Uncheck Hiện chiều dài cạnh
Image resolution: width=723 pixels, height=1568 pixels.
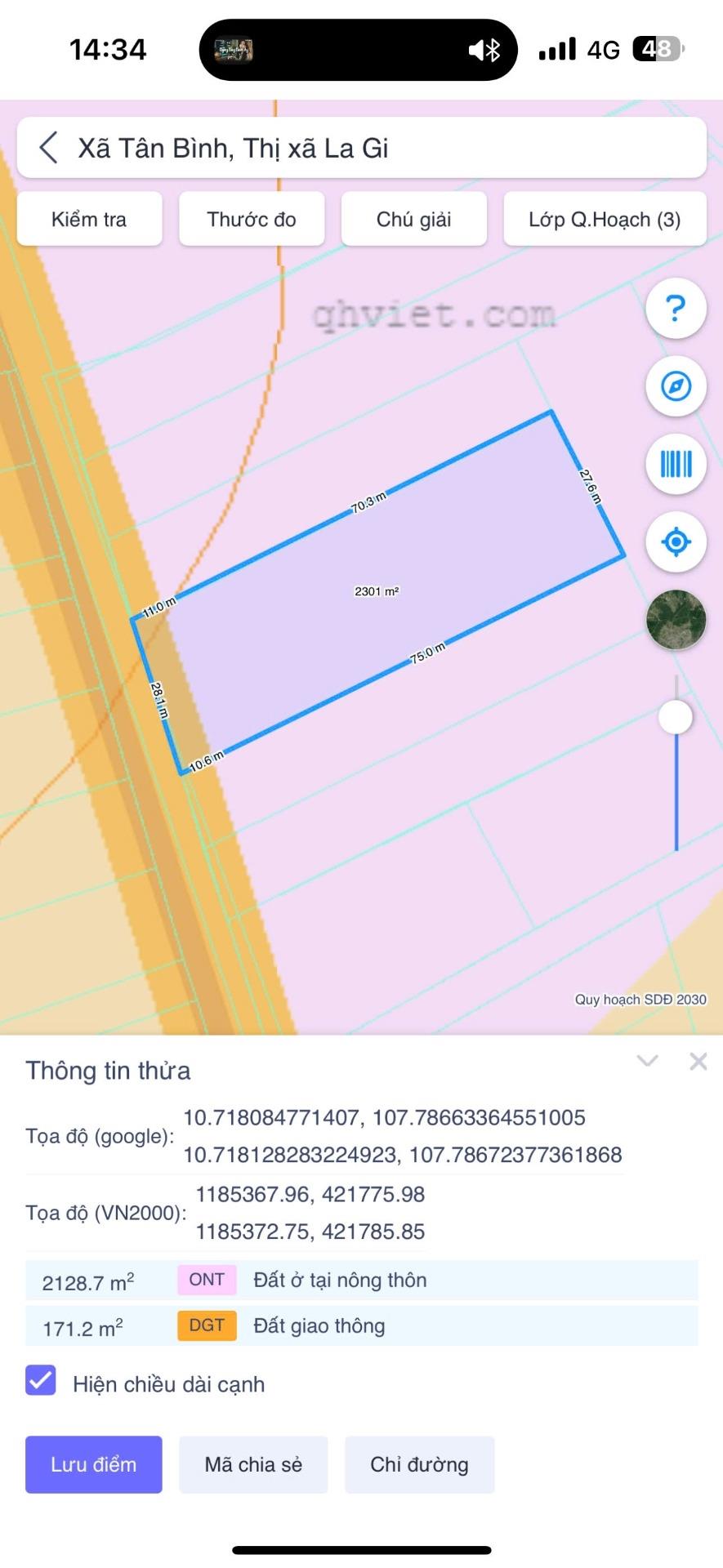coord(41,1381)
